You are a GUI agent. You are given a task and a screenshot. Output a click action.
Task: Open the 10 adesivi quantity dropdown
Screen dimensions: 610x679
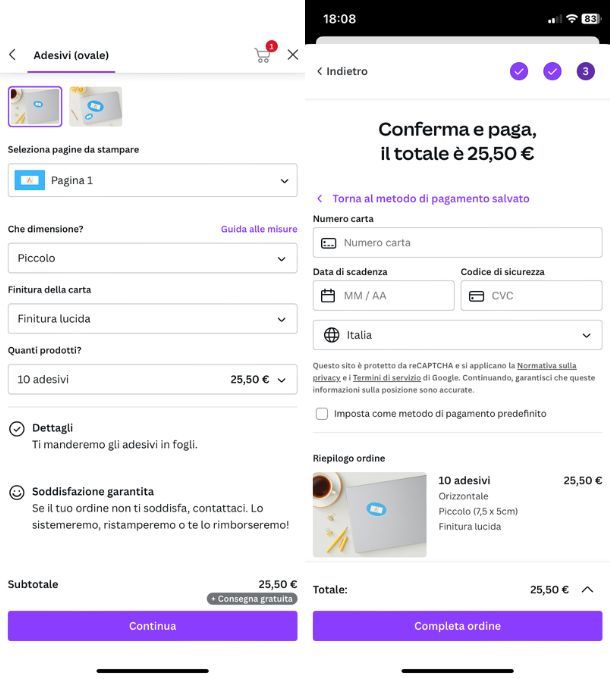pos(152,380)
